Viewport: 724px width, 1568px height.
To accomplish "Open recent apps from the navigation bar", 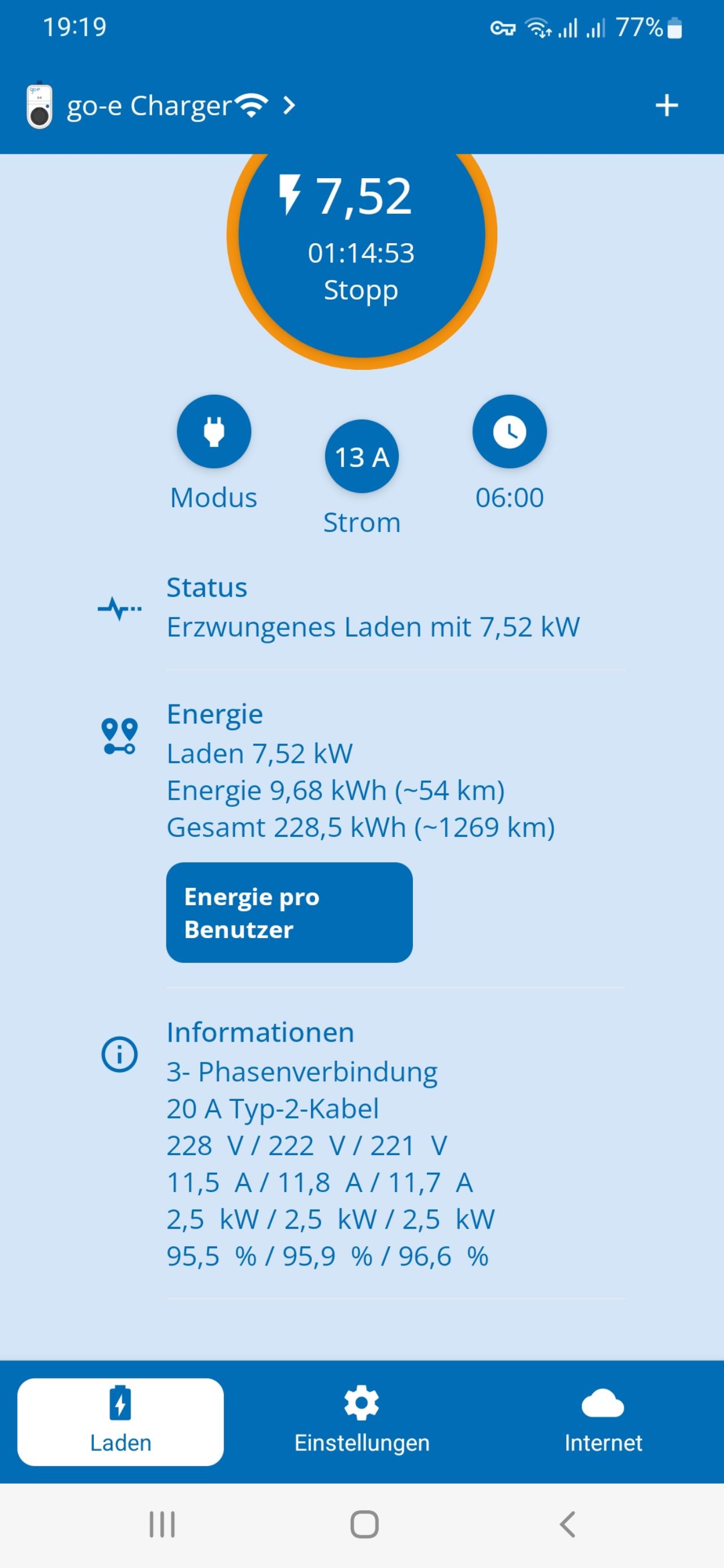I will point(162,1524).
